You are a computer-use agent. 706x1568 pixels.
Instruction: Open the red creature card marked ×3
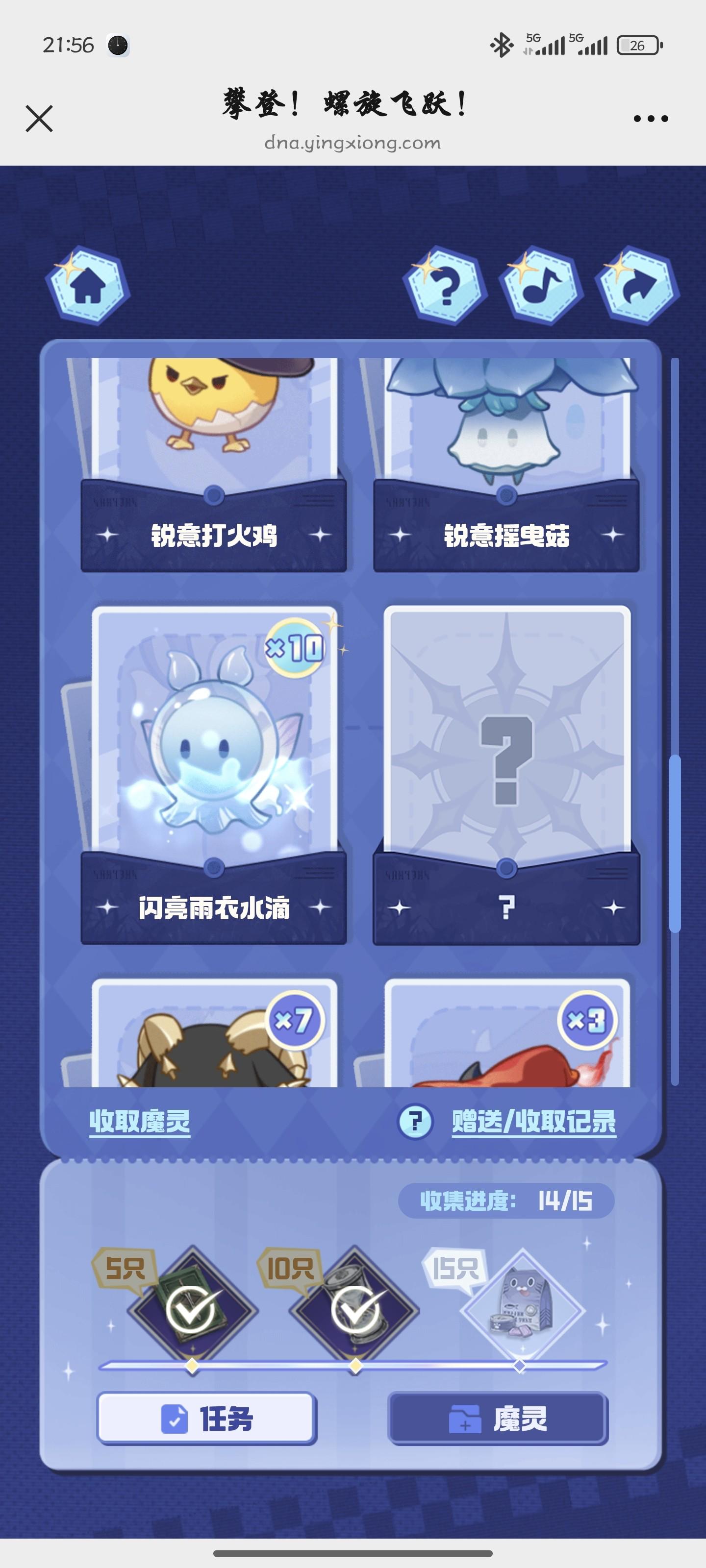506,1035
